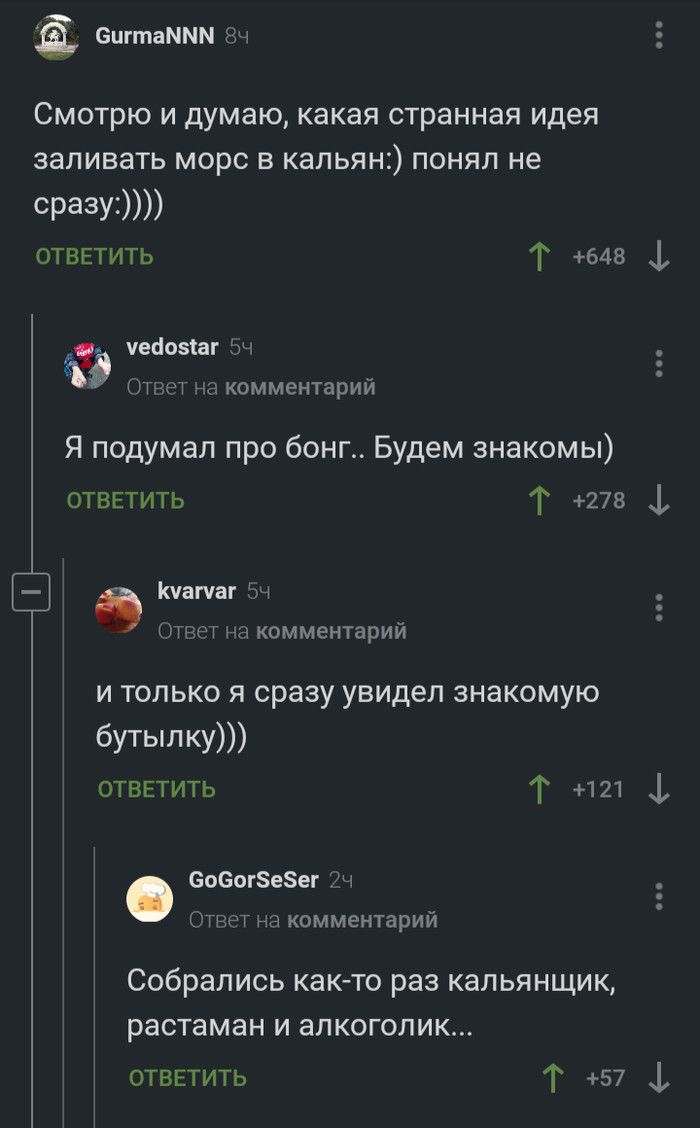
Task: Upvote GurmaNNN's comment
Action: click(x=539, y=257)
